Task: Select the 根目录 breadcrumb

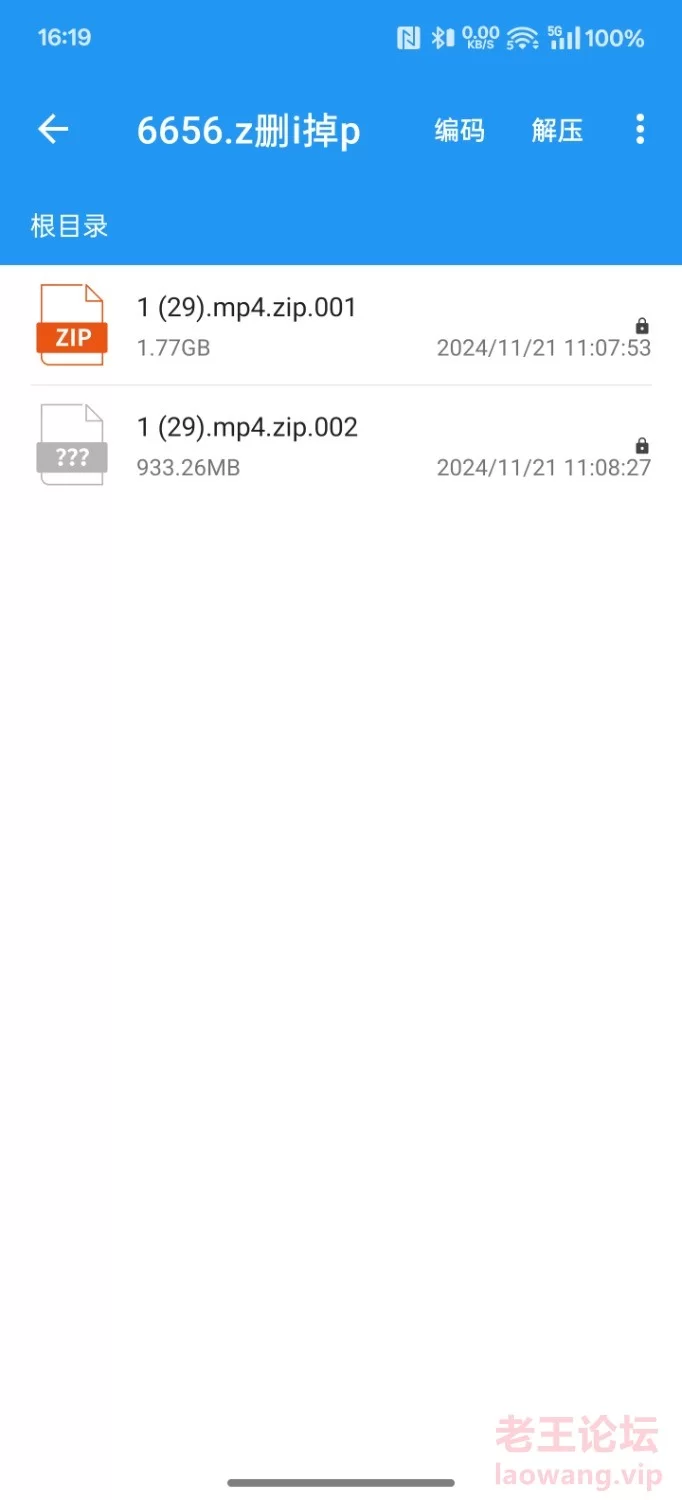Action: [69, 226]
